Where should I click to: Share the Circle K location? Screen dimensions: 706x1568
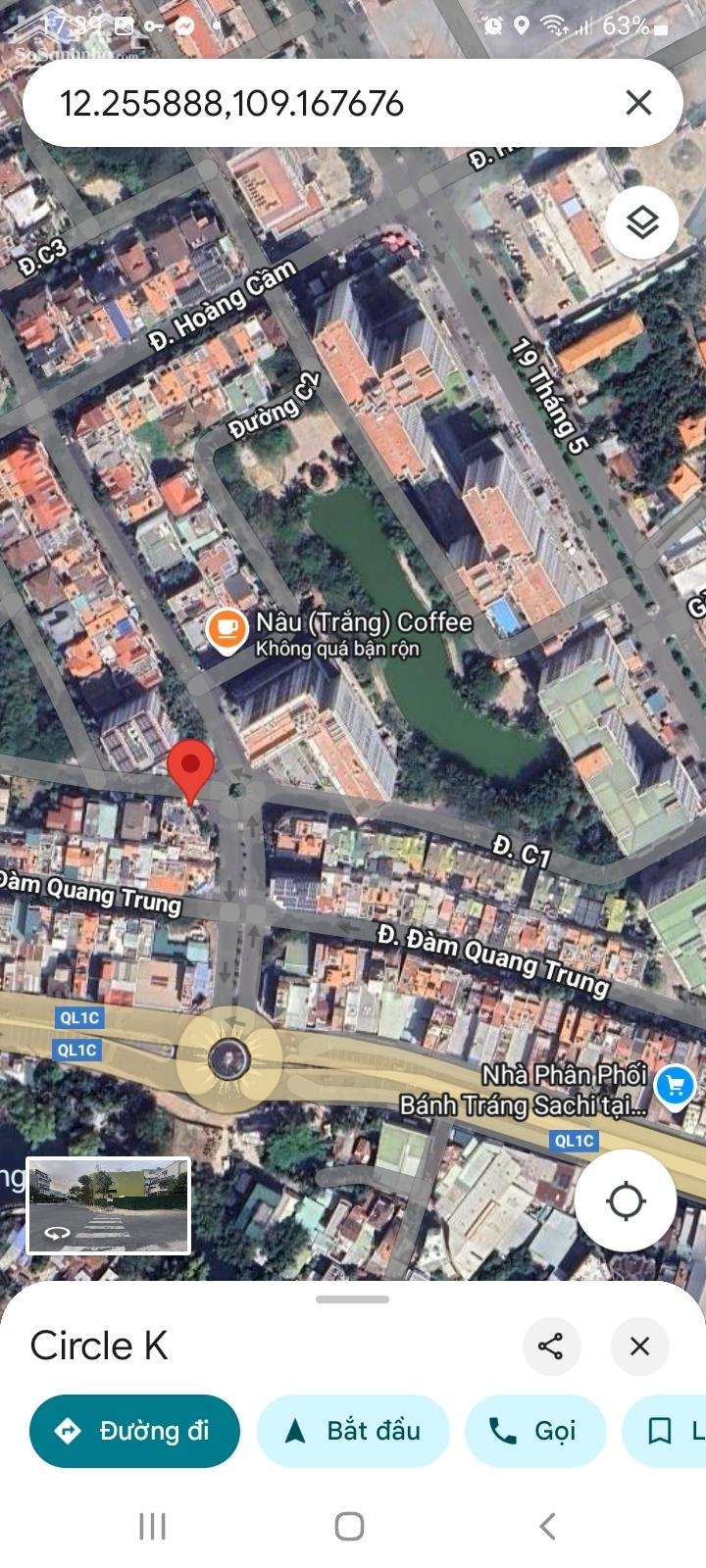tap(551, 1346)
